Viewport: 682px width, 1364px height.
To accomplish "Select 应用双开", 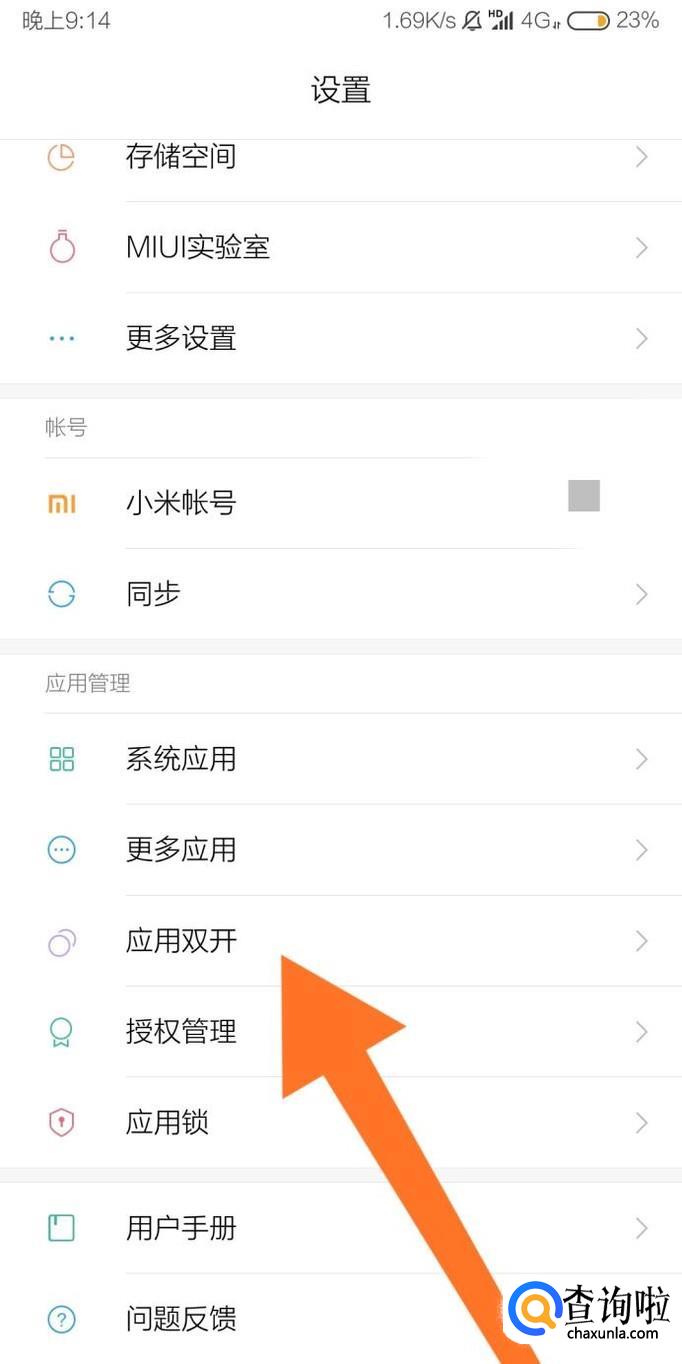I will point(181,941).
